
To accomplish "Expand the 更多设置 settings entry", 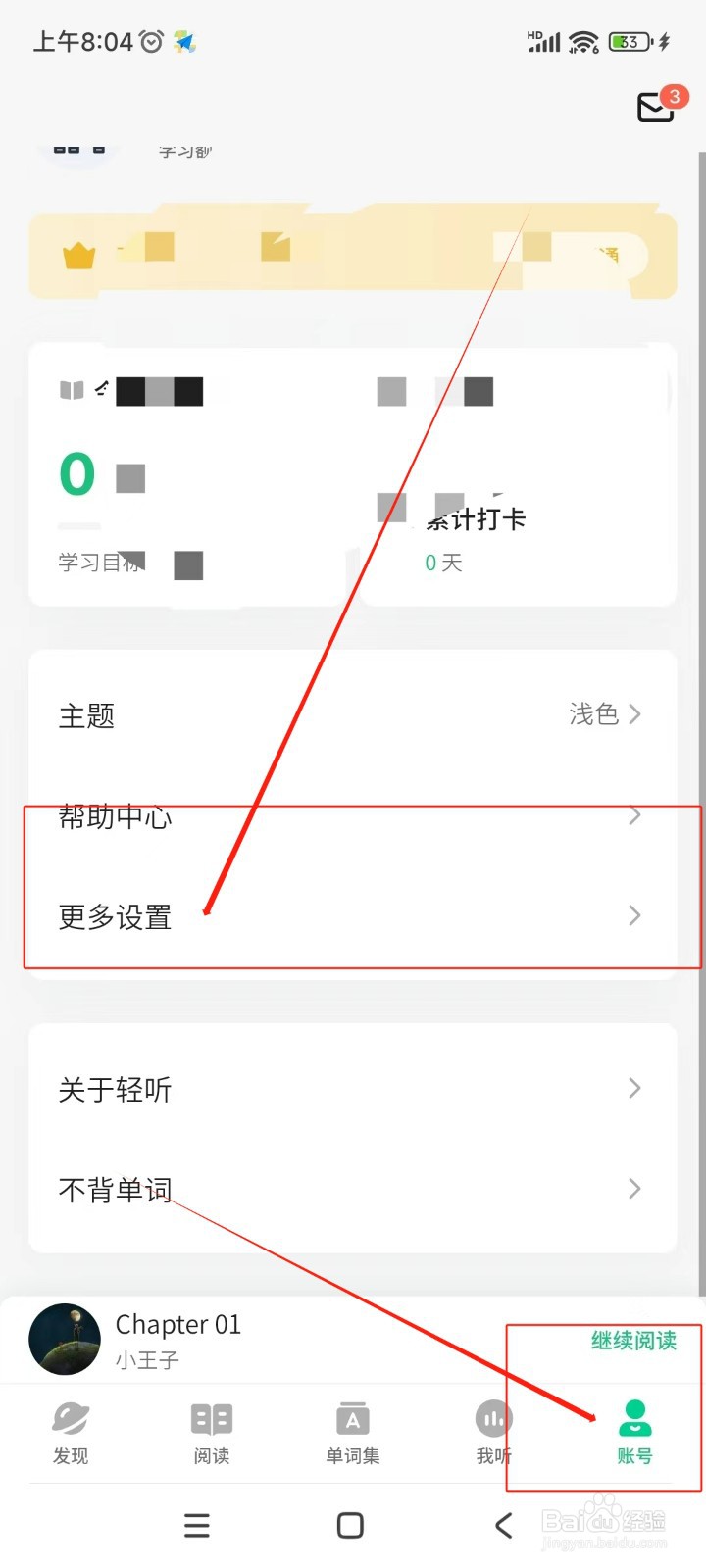I will click(353, 916).
